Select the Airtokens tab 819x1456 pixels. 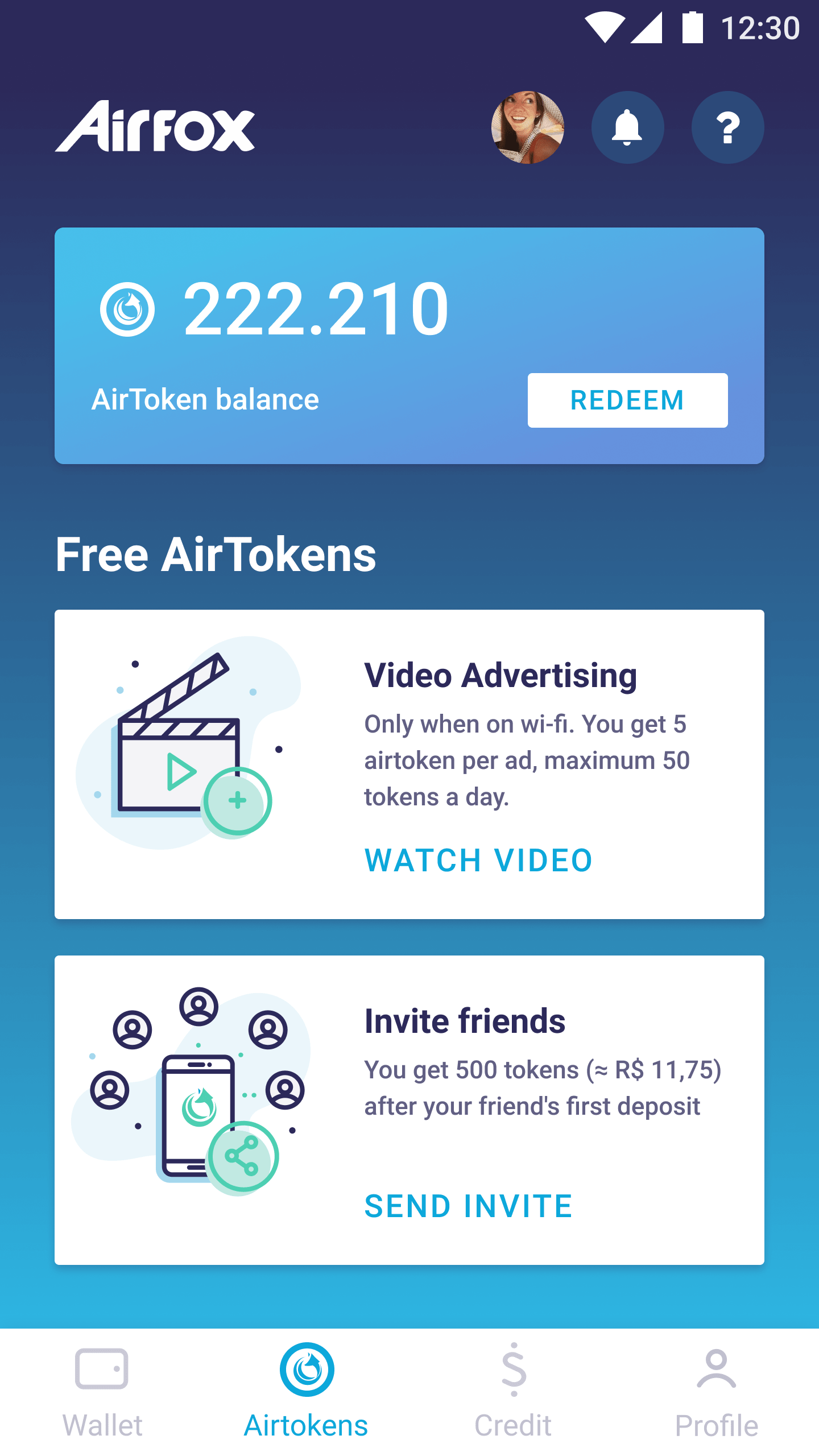(x=307, y=1392)
